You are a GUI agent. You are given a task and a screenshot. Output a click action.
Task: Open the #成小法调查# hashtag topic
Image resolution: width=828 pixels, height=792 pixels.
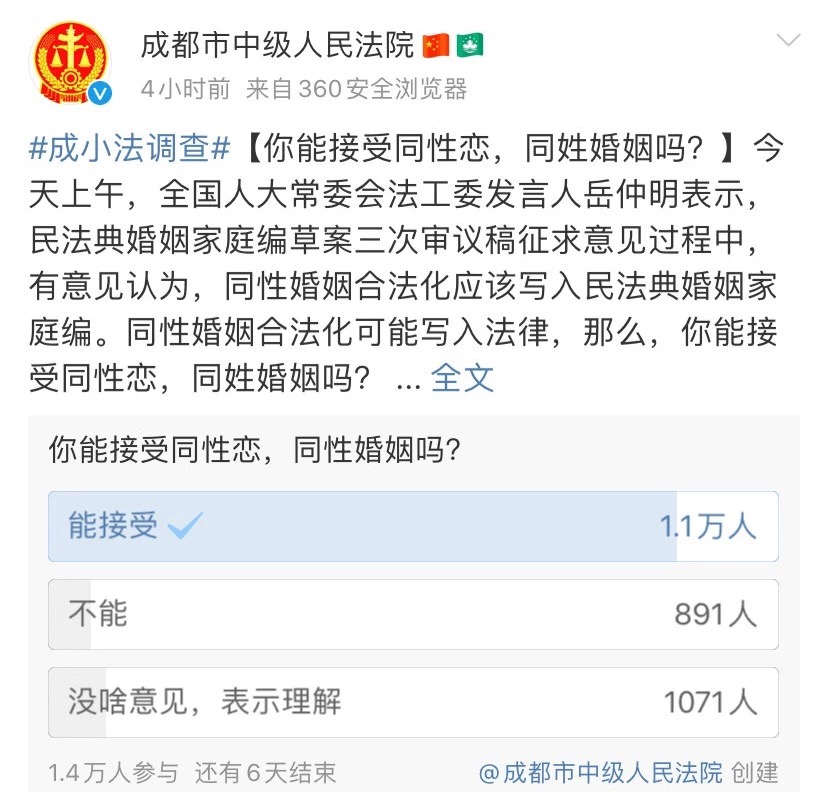[132, 150]
